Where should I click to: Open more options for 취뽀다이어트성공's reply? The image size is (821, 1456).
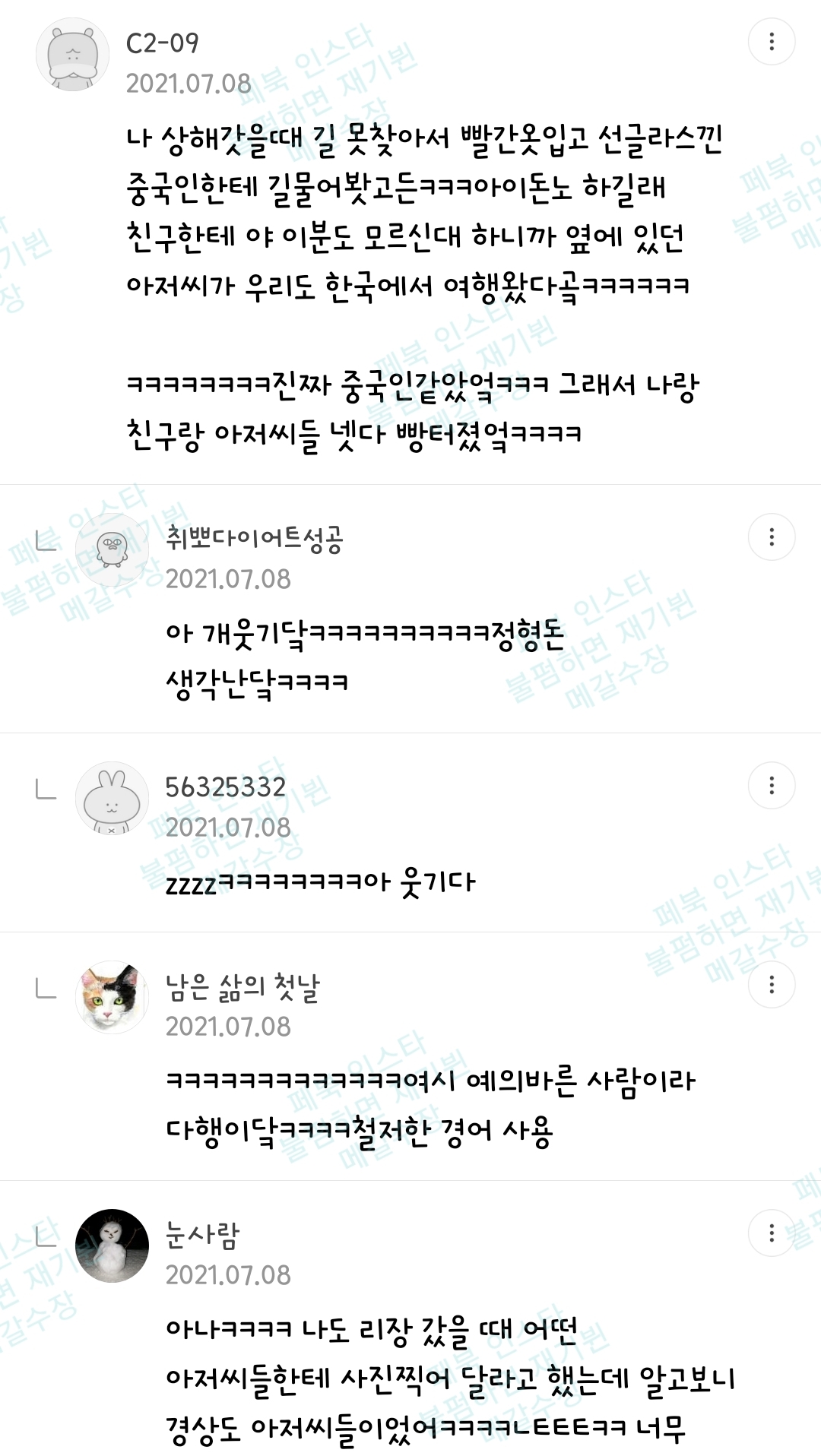[772, 537]
